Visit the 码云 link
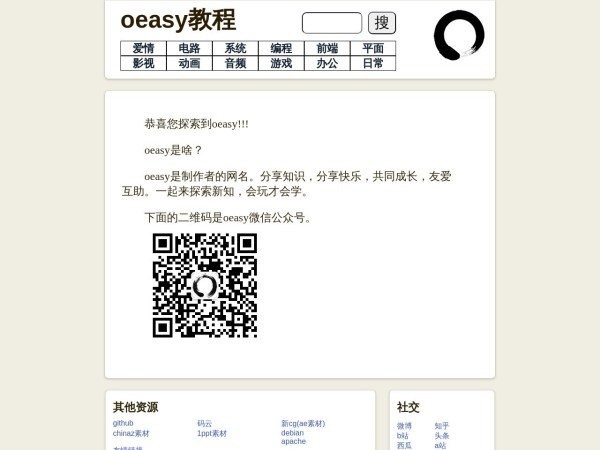The image size is (600, 450). click(x=204, y=423)
